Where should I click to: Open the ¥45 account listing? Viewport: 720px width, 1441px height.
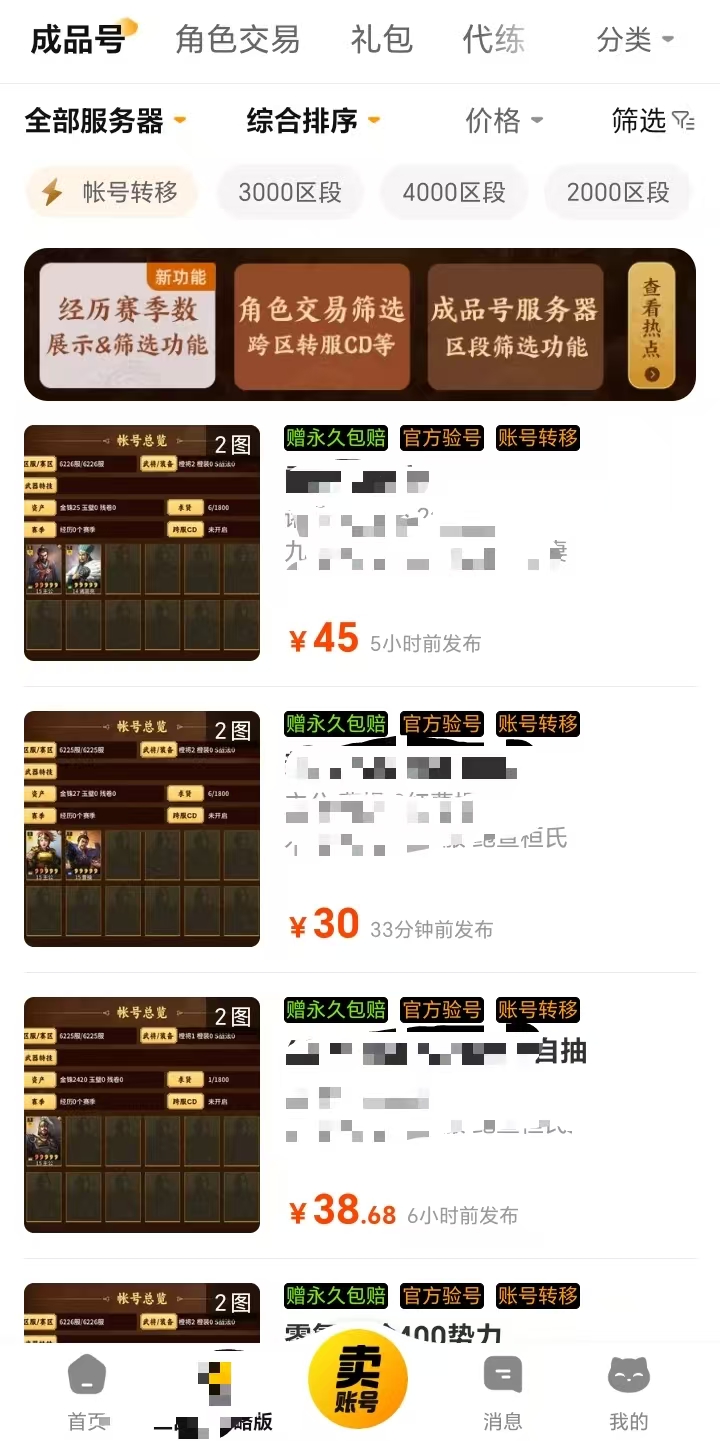pyautogui.click(x=360, y=543)
